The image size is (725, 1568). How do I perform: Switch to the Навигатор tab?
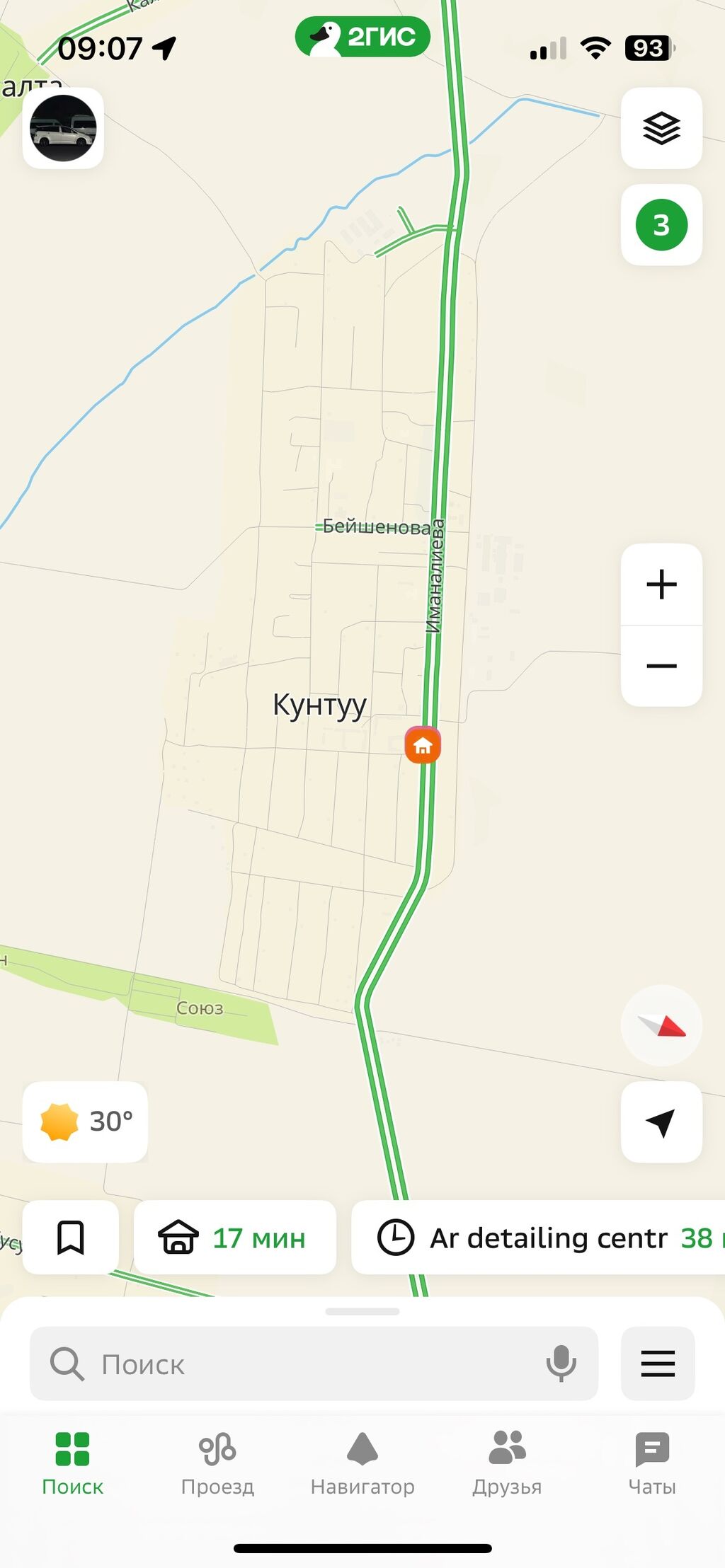pyautogui.click(x=362, y=1463)
